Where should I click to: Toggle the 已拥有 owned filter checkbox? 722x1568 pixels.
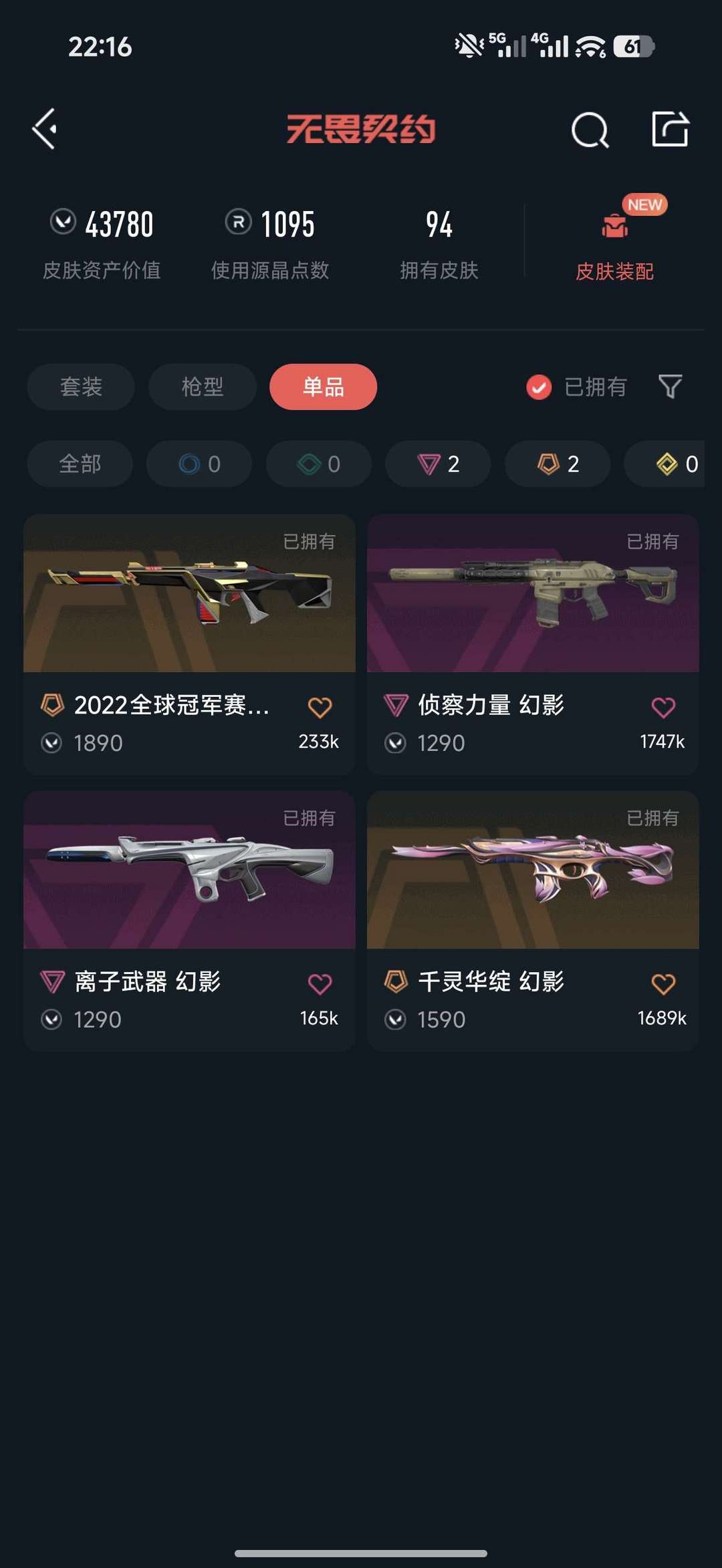point(539,387)
